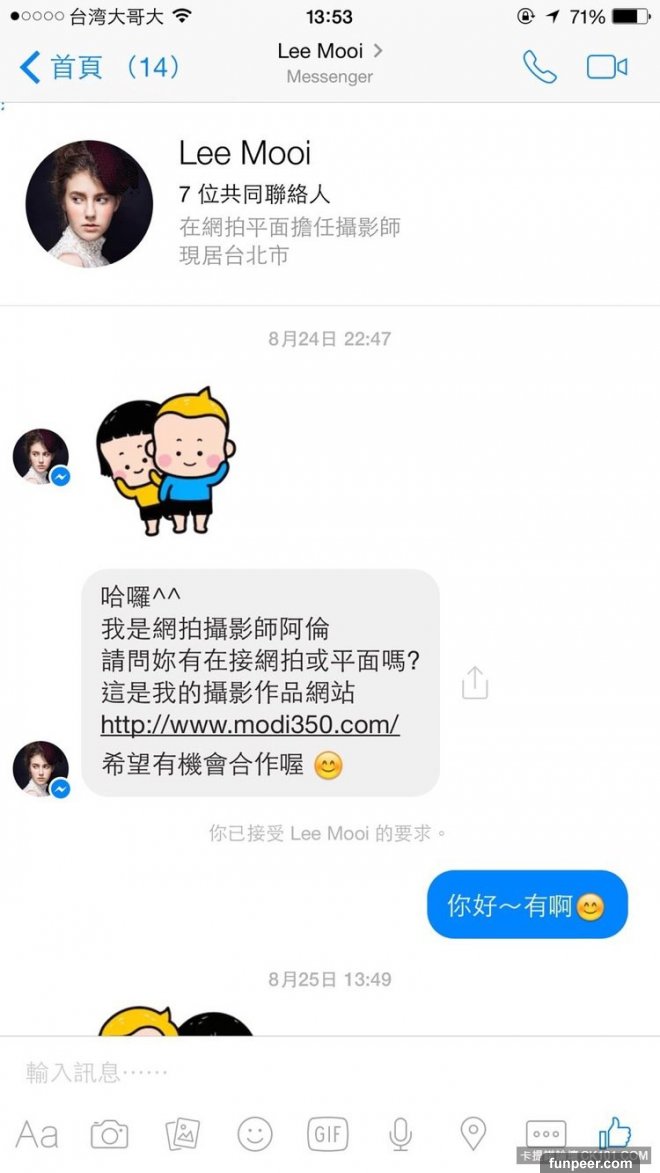Open the GIF picker
660x1173 pixels.
click(x=328, y=1134)
